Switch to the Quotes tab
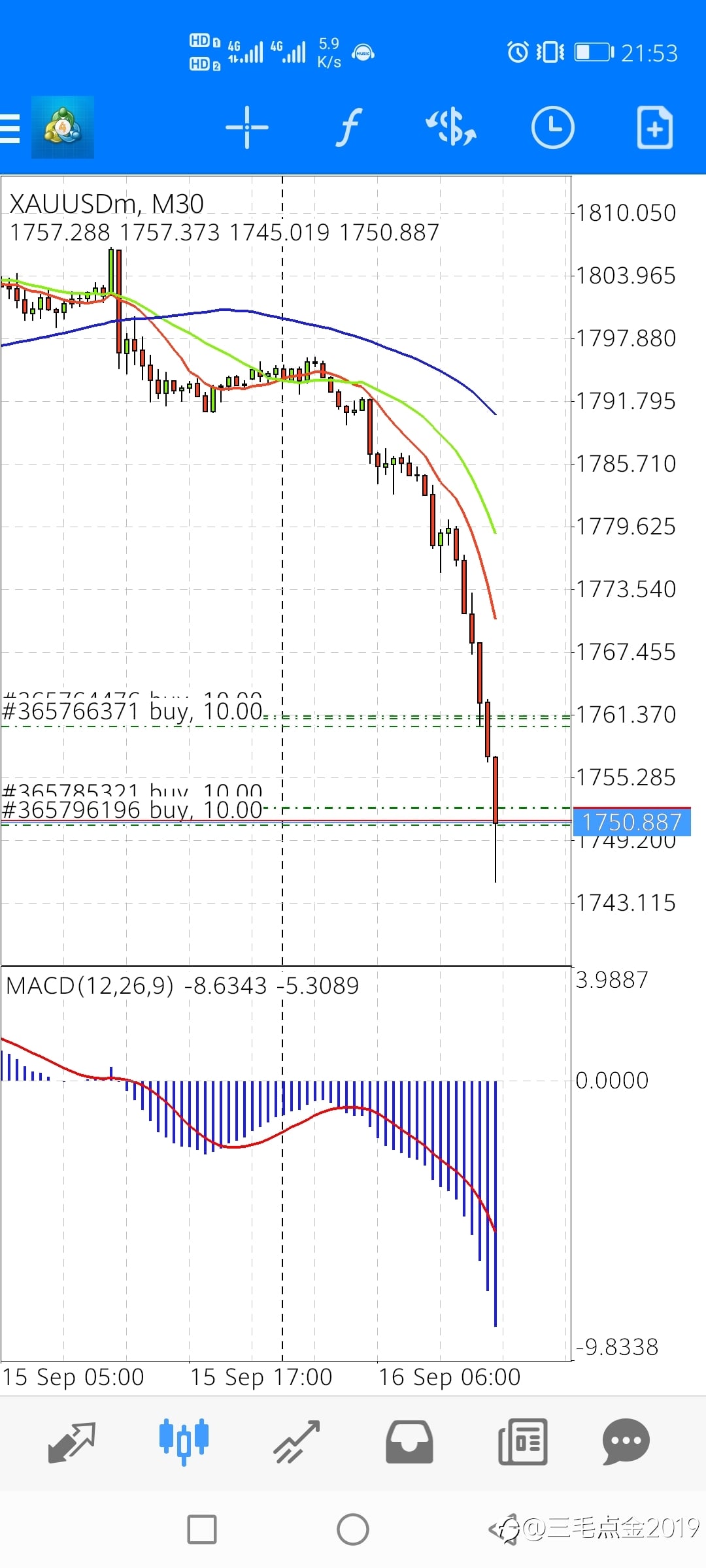This screenshot has height=1568, width=706. pyautogui.click(x=72, y=1442)
